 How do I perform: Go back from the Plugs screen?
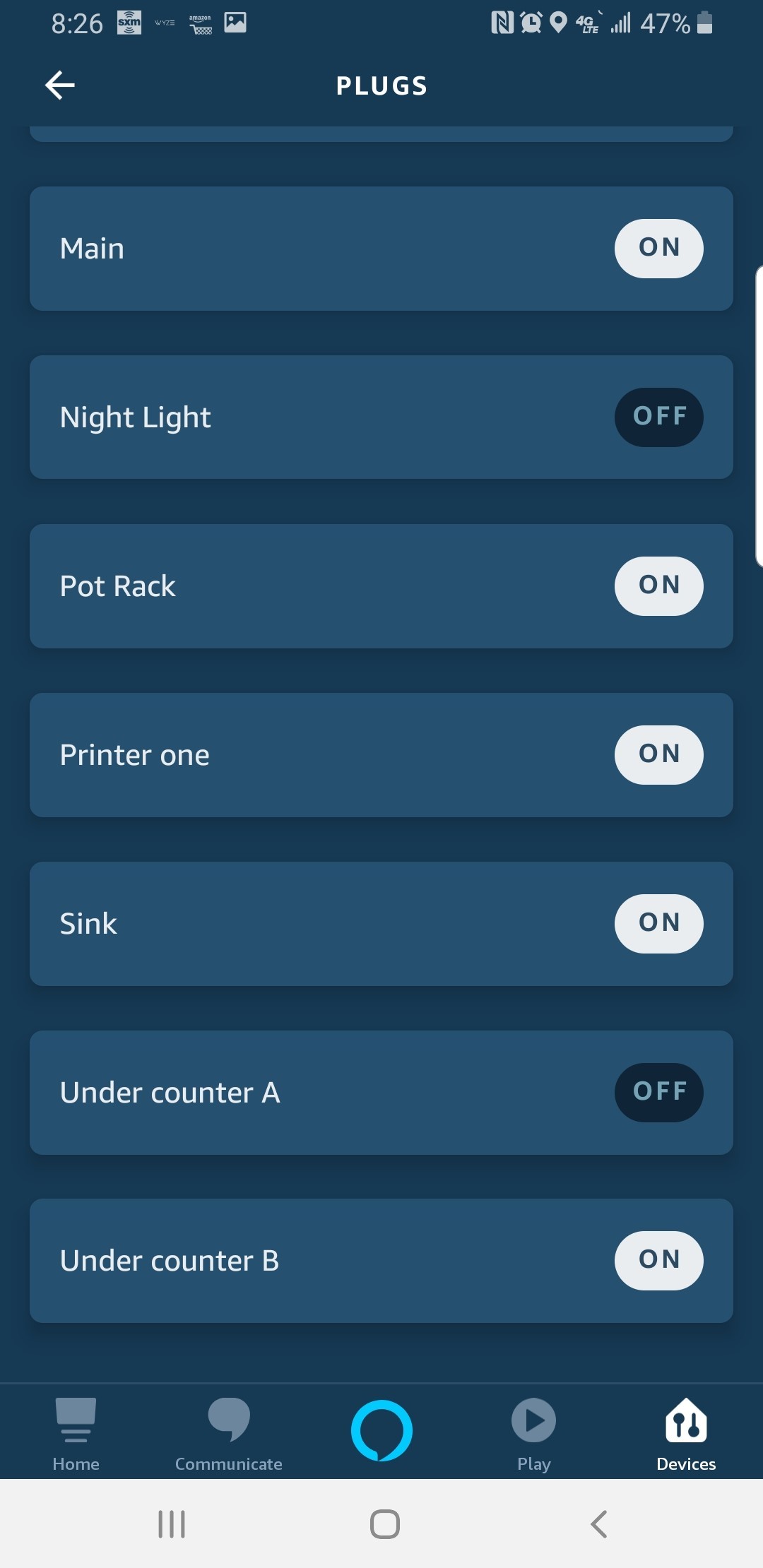pos(60,85)
